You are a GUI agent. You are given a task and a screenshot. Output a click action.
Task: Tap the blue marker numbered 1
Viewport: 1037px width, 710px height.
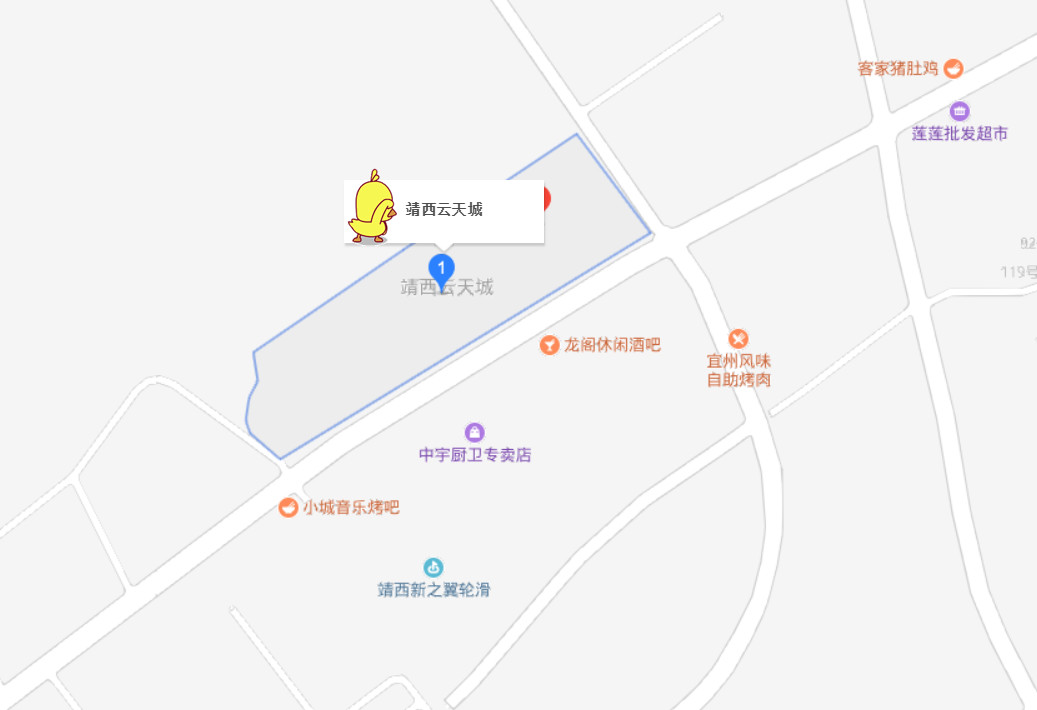(x=441, y=268)
